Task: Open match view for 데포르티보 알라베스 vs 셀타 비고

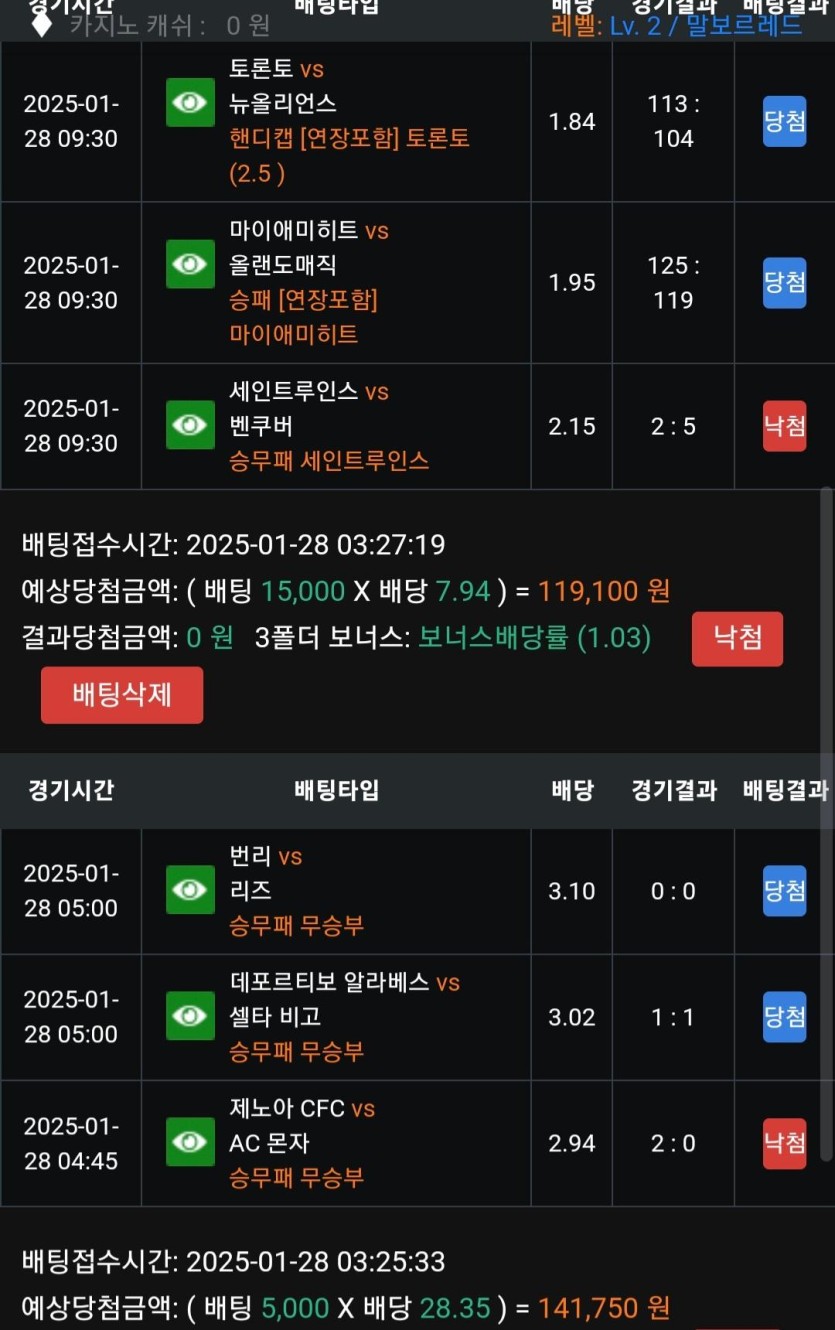Action: pos(190,1016)
